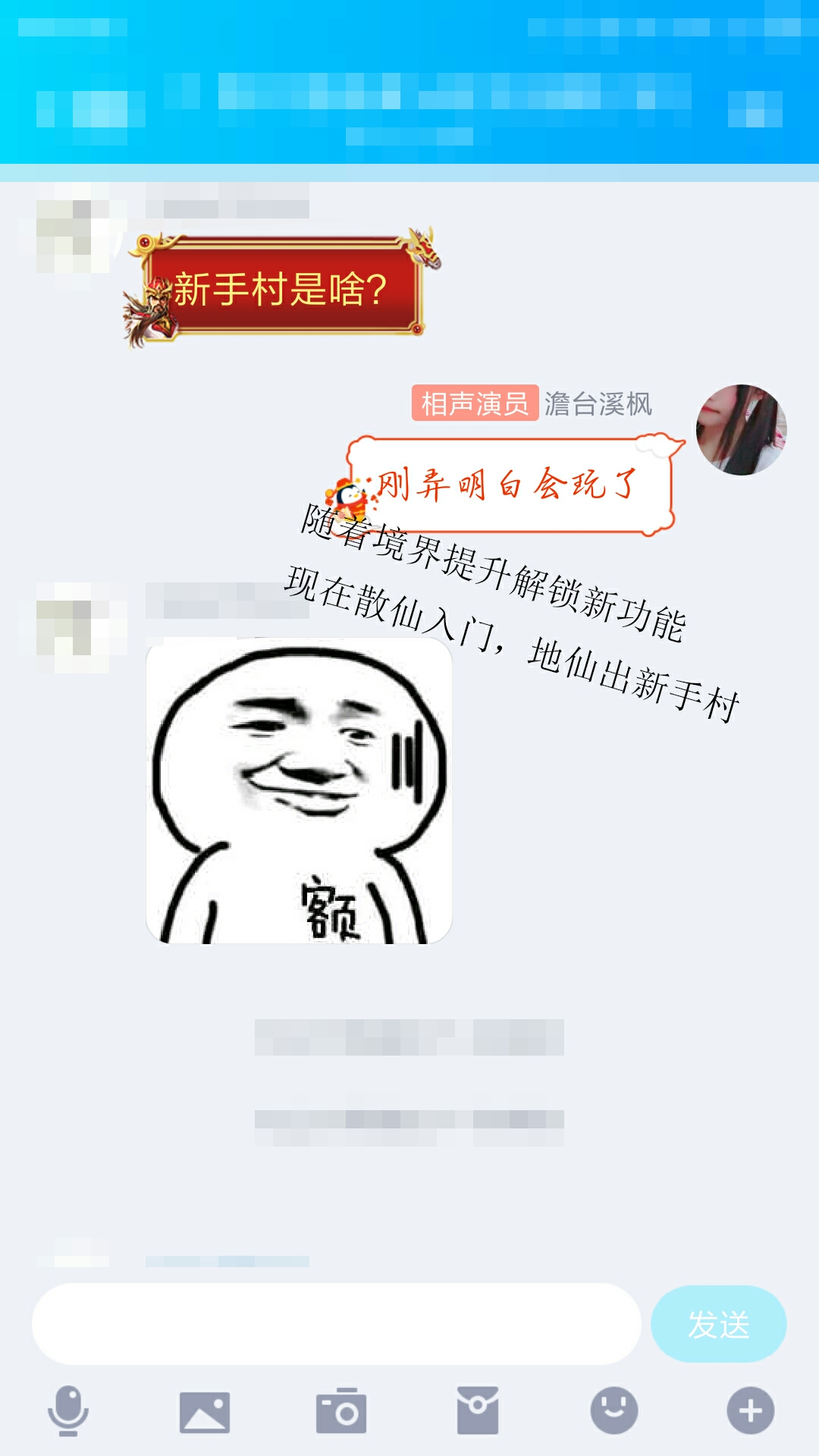The width and height of the screenshot is (819, 1456).
Task: Open the emoji sticker panel
Action: pos(614,1411)
